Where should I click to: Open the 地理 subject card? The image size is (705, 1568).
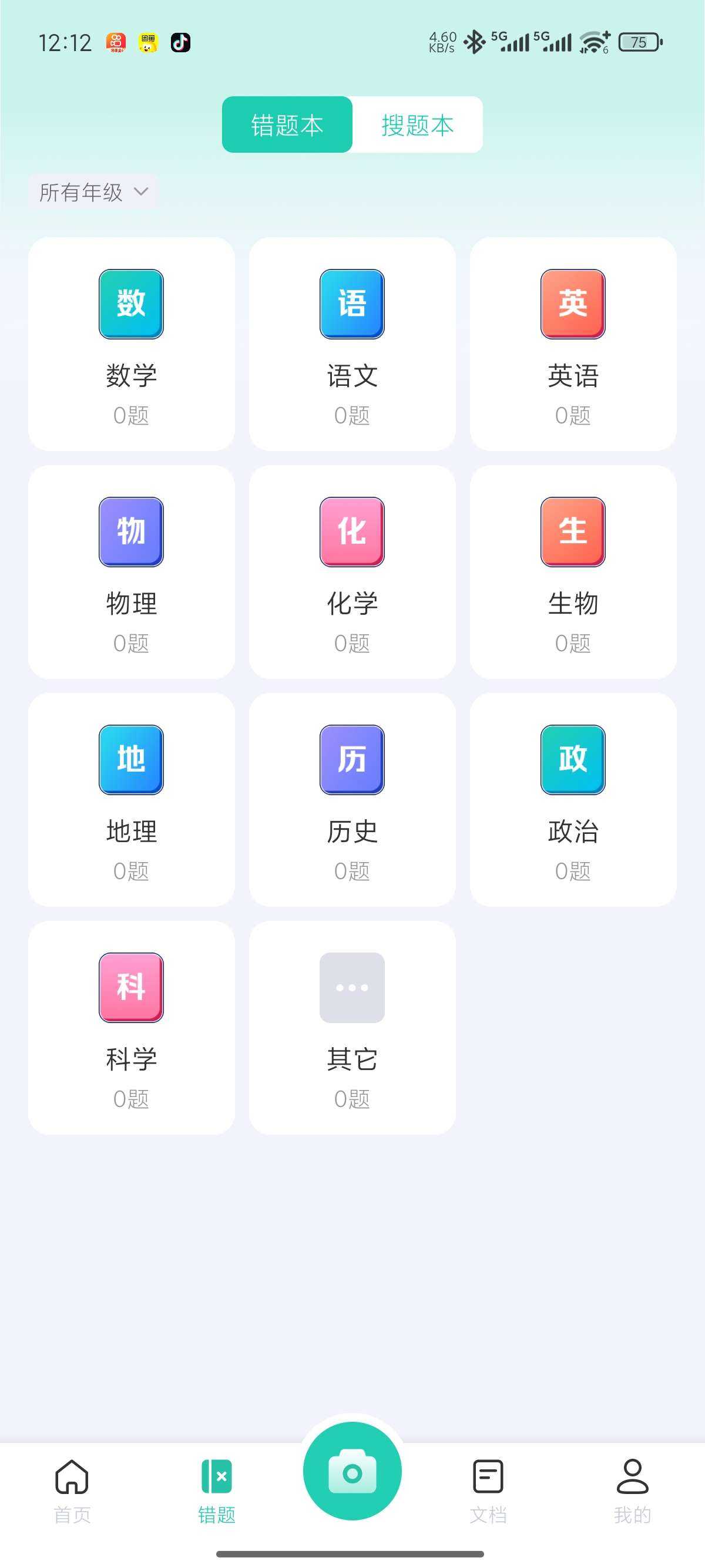132,799
